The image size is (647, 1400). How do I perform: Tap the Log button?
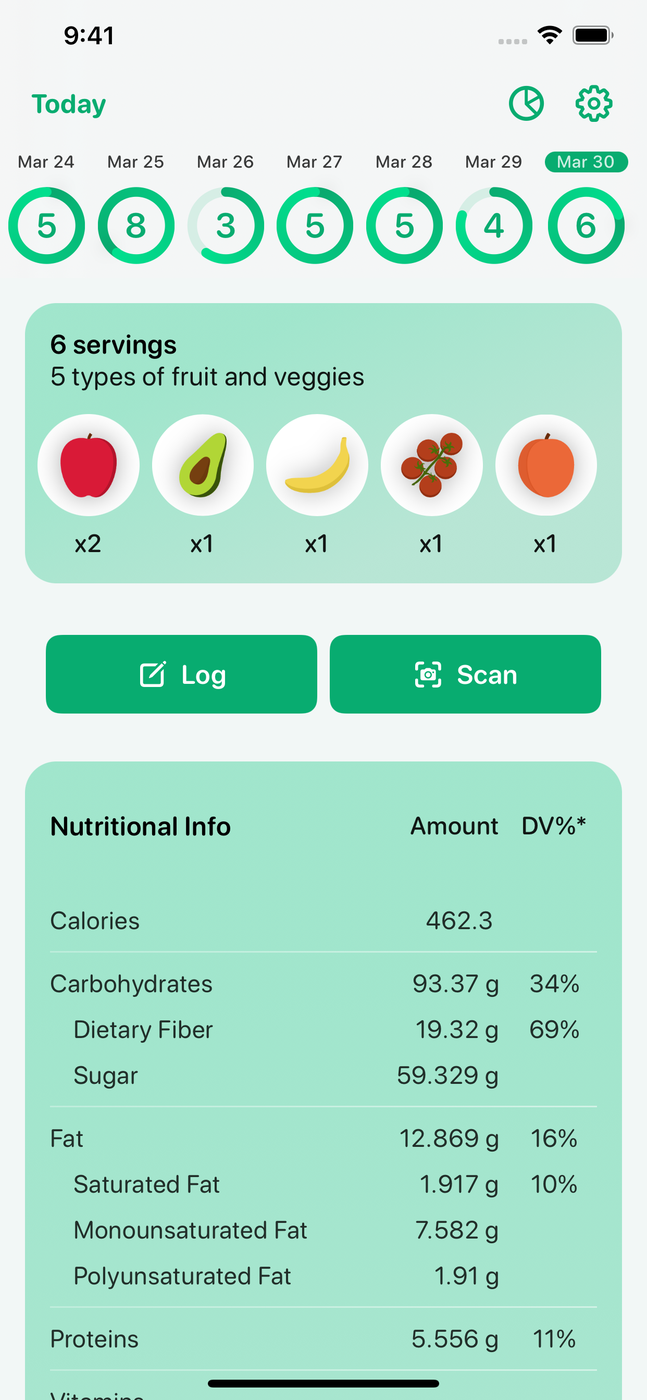point(181,674)
